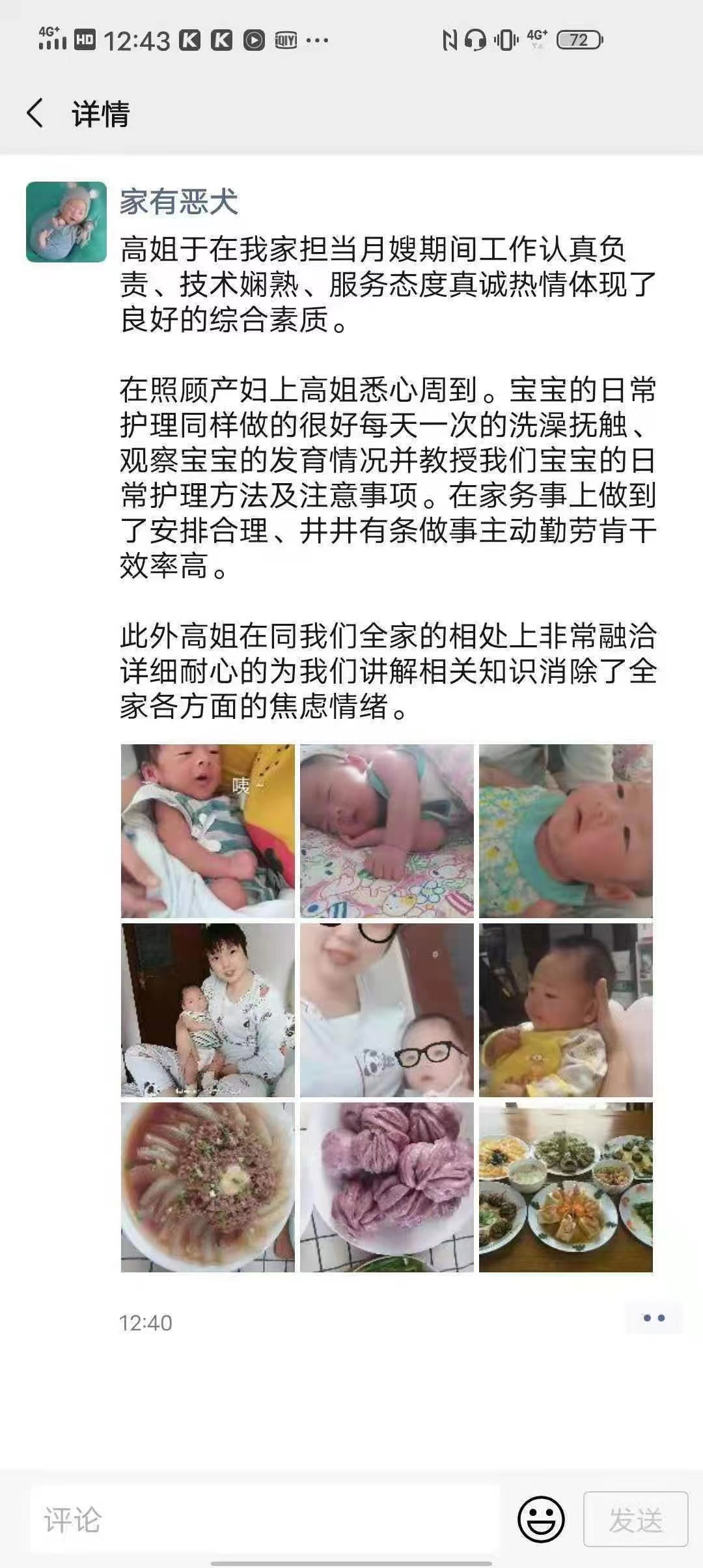Open the 家有恶犬 username link
703x1568 pixels.
pos(179,202)
